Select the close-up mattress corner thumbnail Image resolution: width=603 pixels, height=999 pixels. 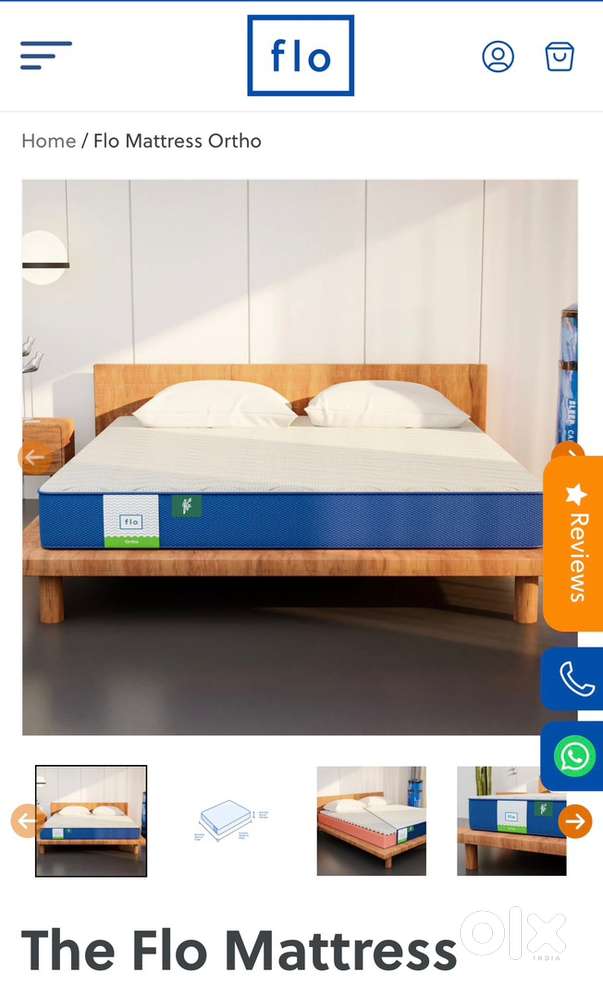[x=510, y=820]
